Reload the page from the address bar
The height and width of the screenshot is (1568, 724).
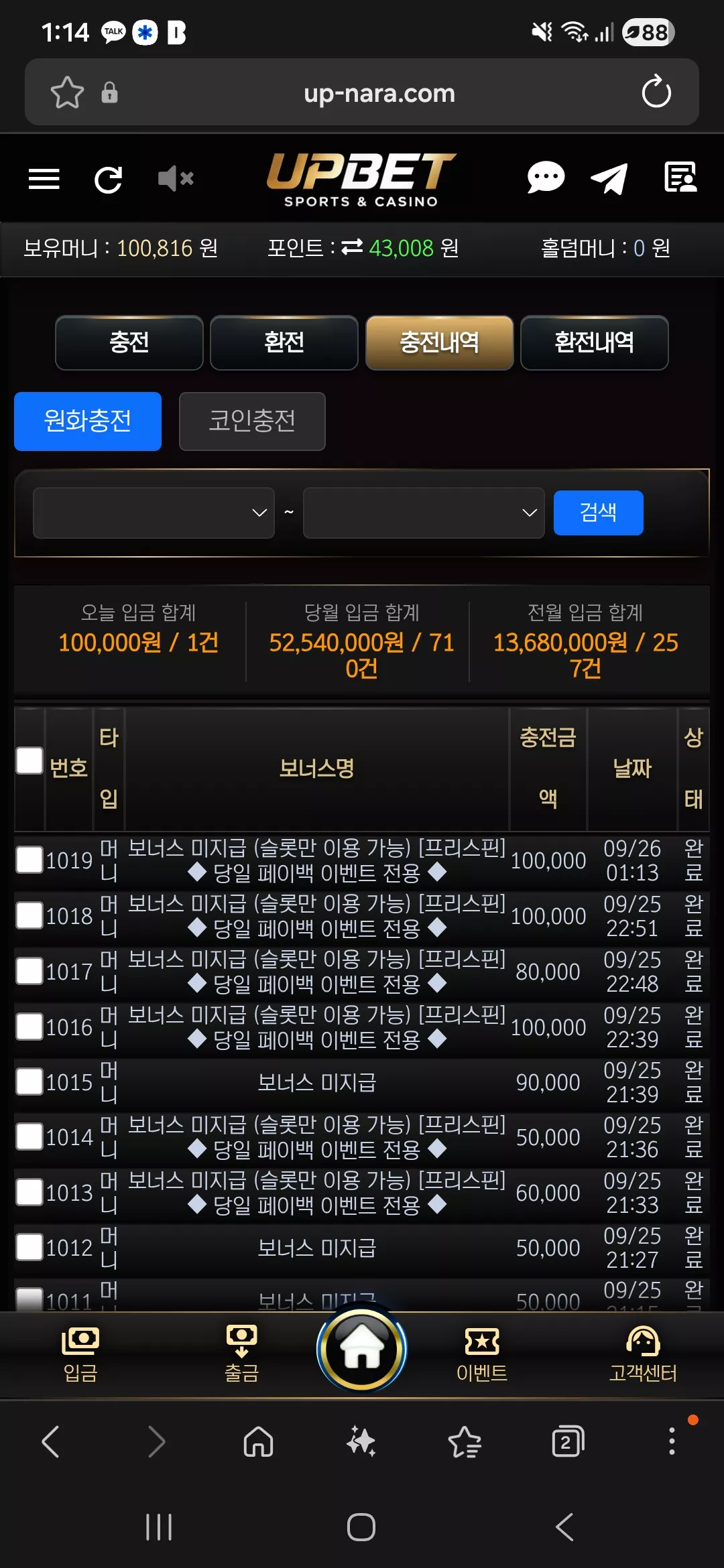click(x=656, y=92)
